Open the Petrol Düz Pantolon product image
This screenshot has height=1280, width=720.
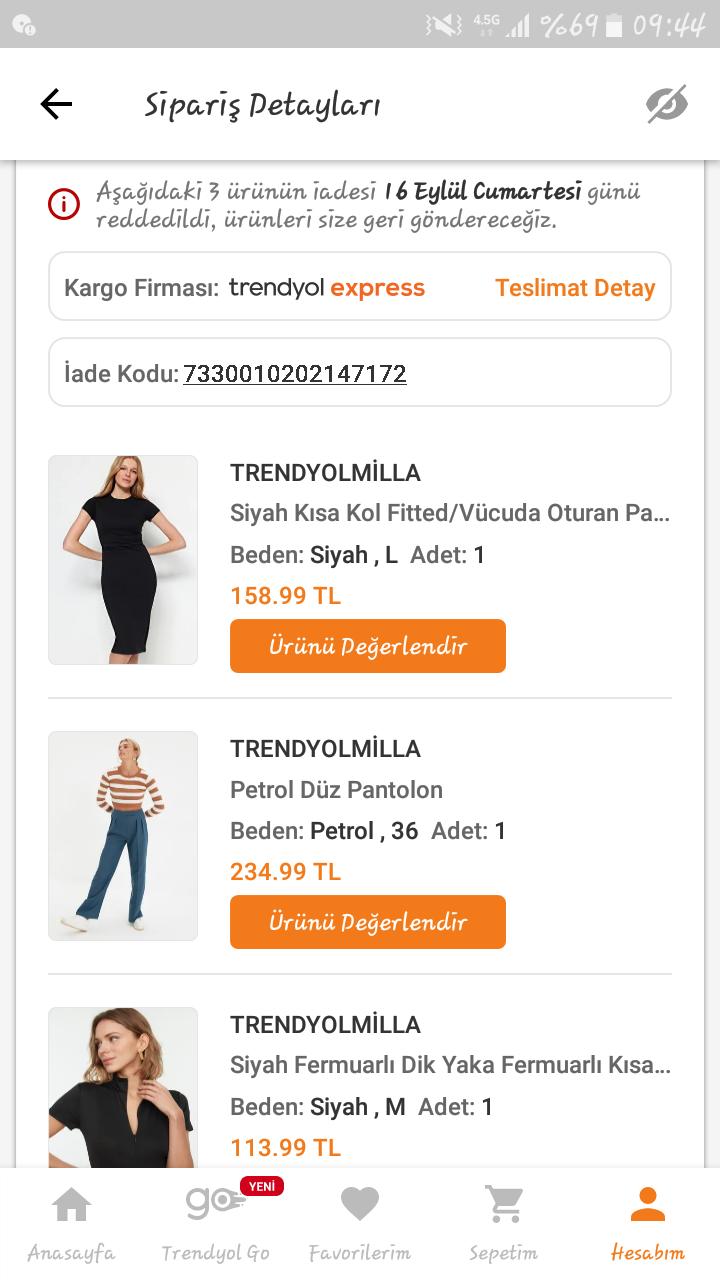(x=122, y=836)
